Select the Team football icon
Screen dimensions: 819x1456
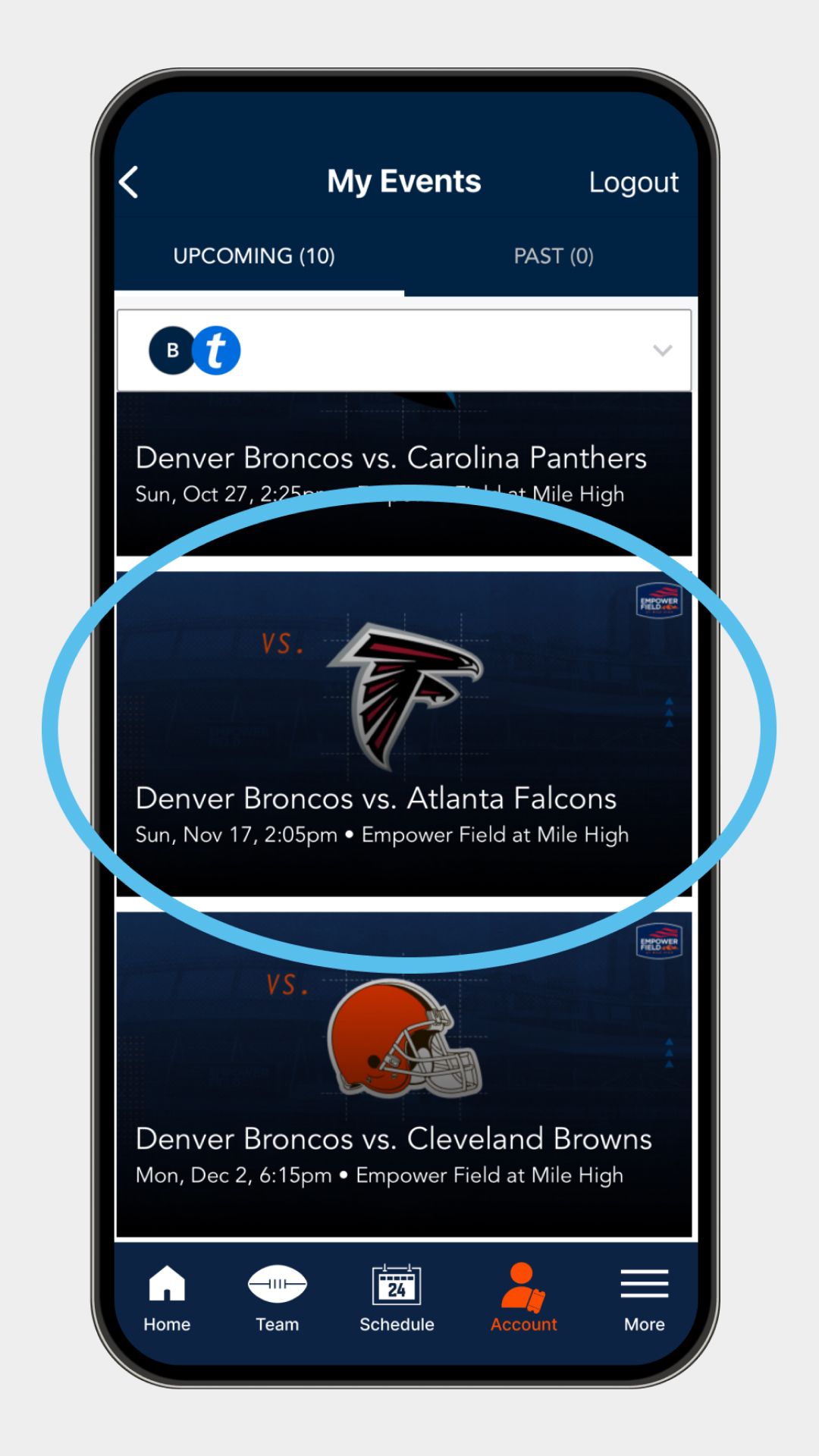(x=278, y=1283)
